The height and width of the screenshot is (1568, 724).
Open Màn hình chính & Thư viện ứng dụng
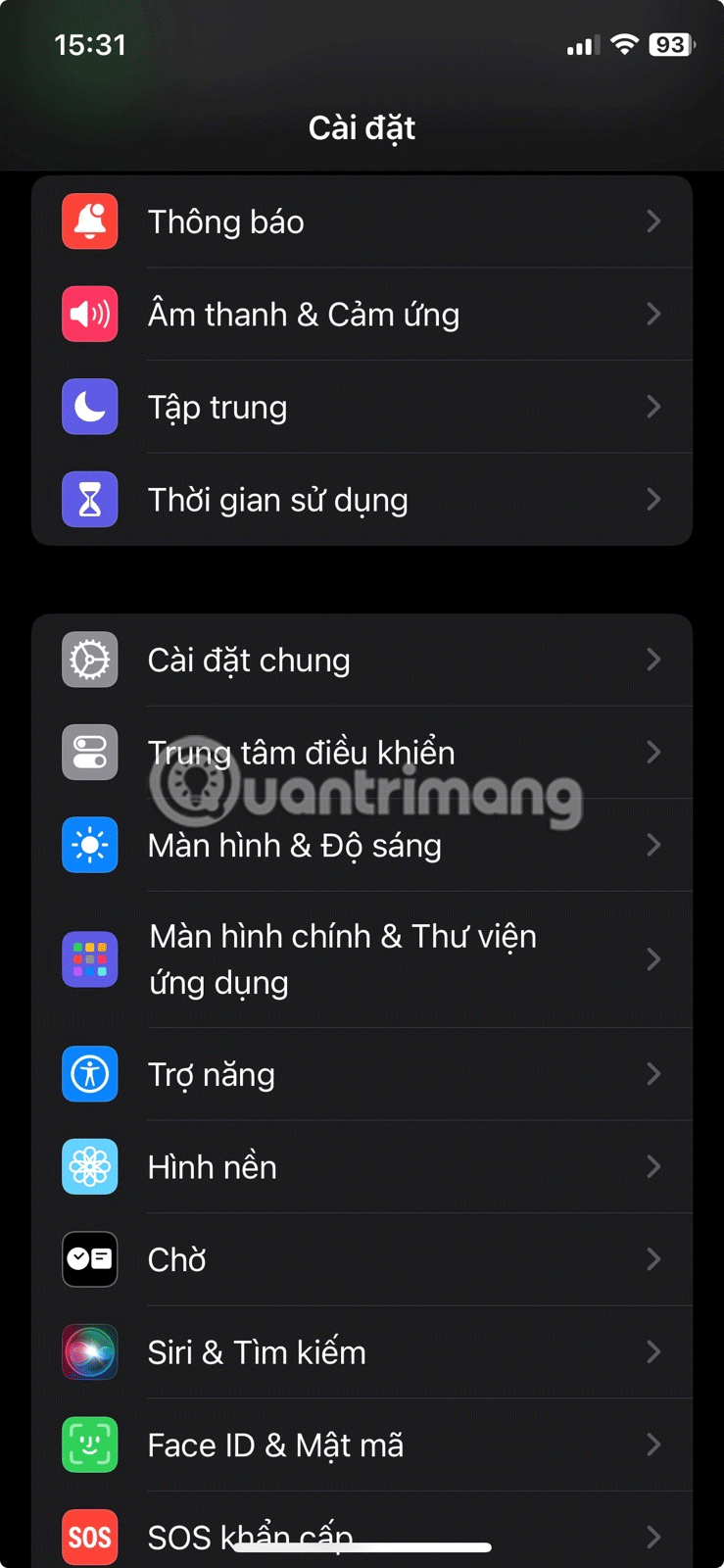coord(362,959)
